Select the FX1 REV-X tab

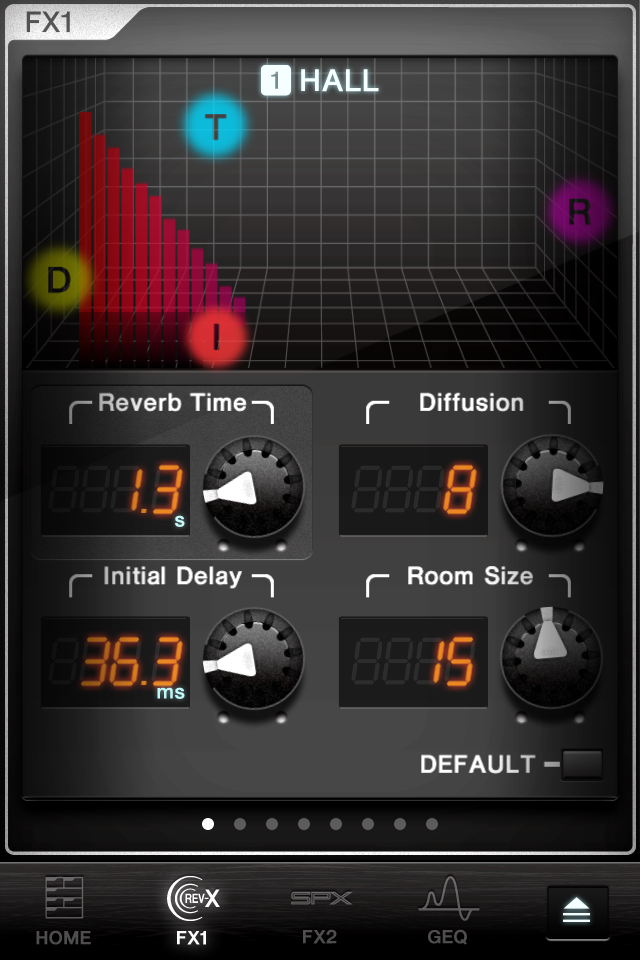(x=192, y=910)
